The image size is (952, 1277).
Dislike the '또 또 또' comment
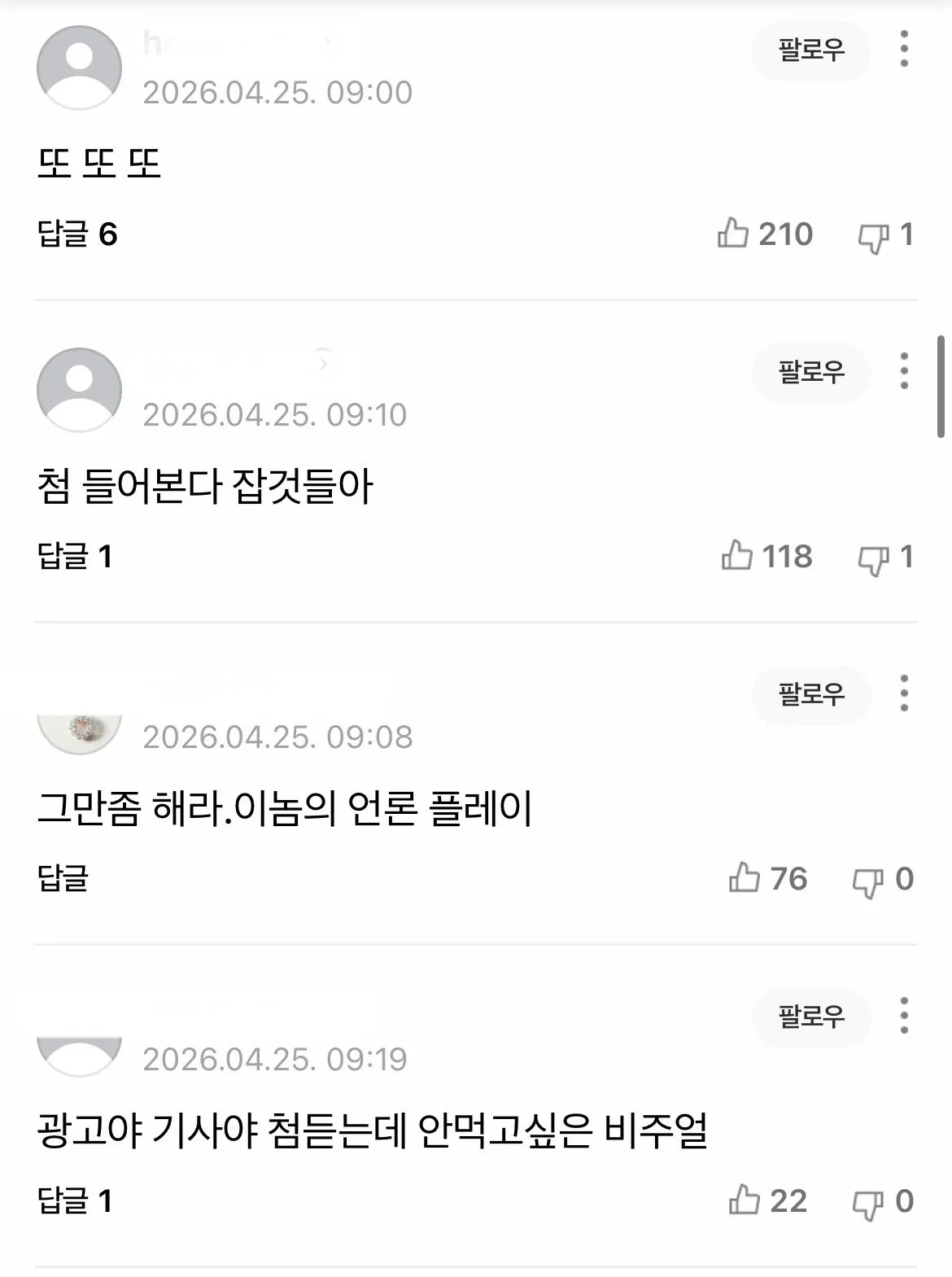873,237
